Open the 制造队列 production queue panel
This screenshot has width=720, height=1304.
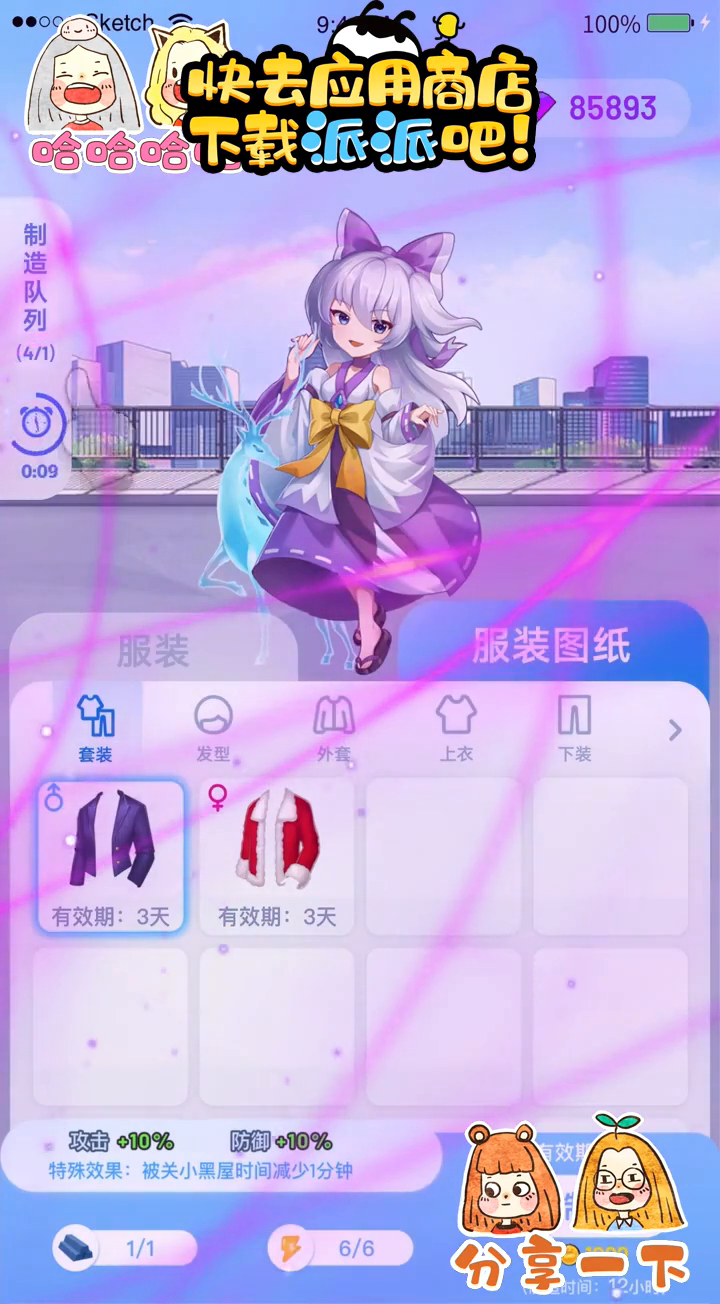(36, 350)
